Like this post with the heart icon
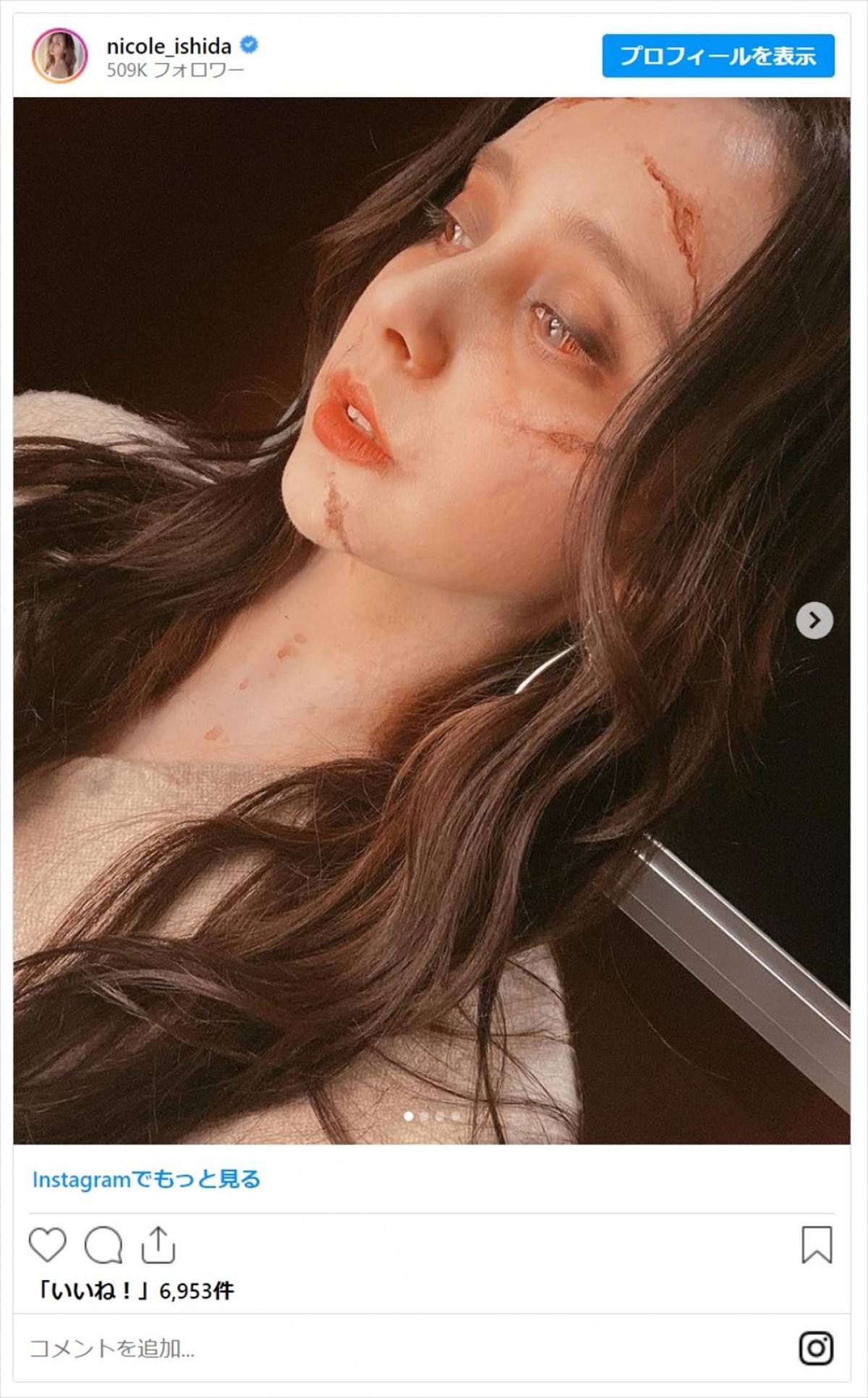 [x=48, y=1245]
